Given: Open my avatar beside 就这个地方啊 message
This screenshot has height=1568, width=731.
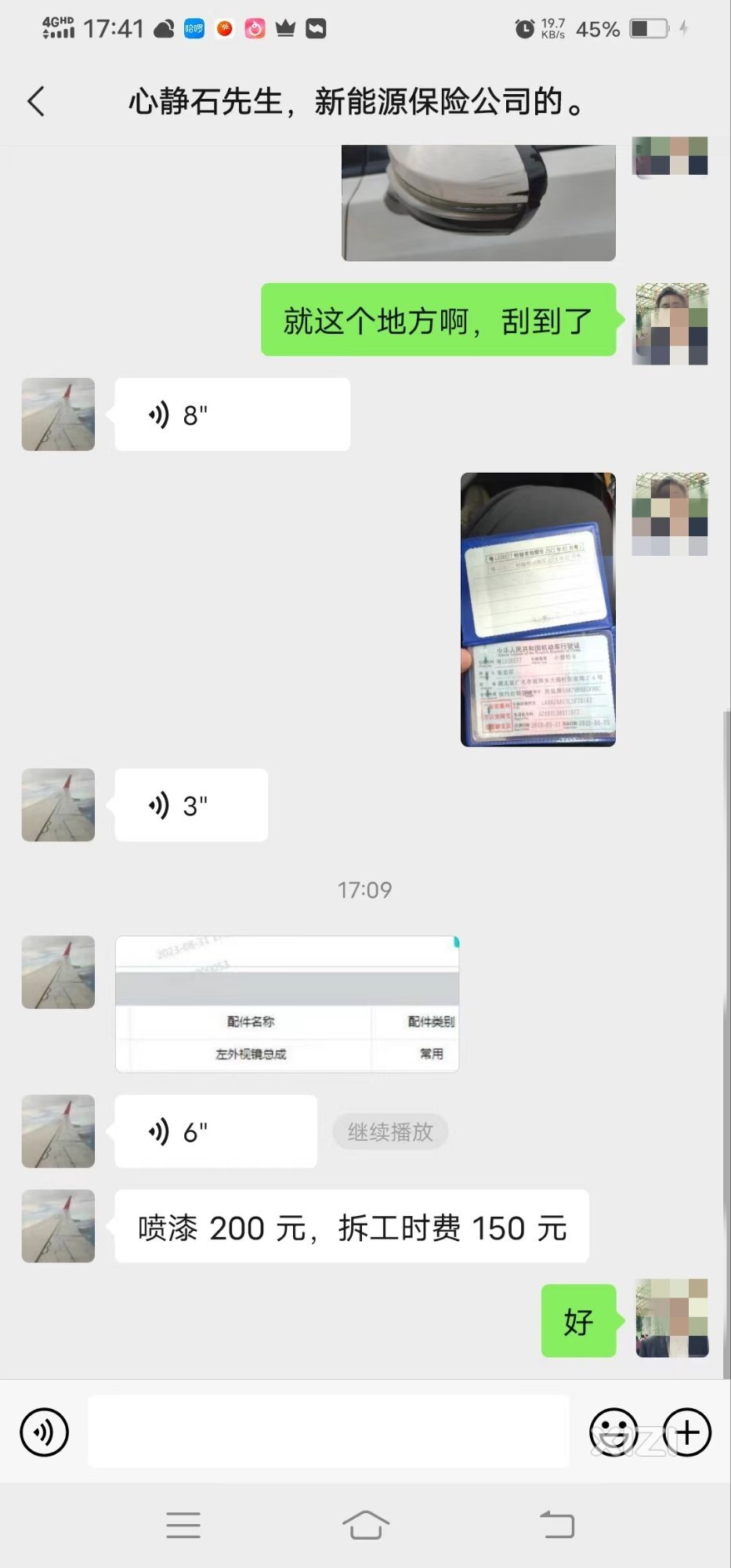Looking at the screenshot, I should pos(671,324).
